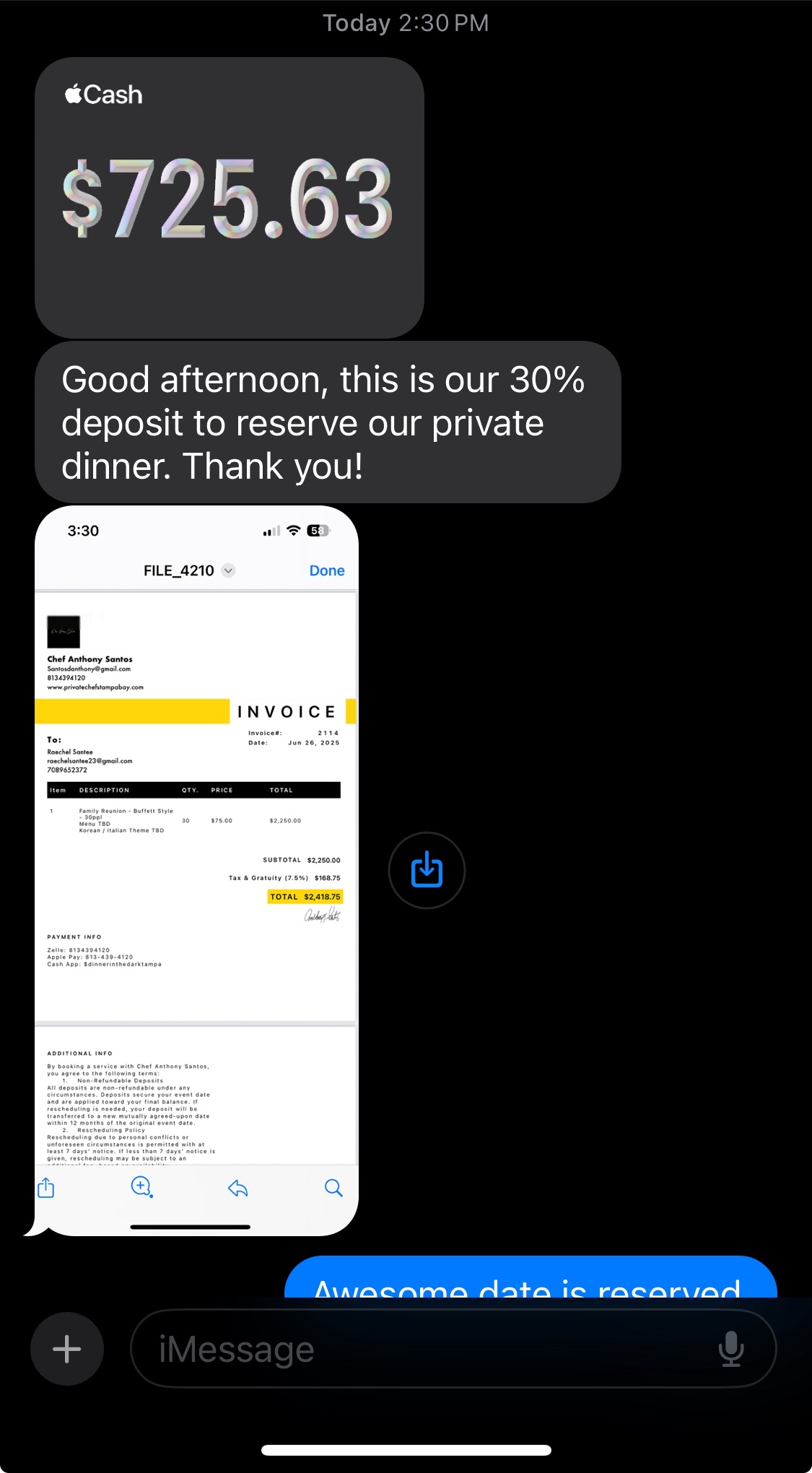Open the Apple Cash $725.63 payment bubble
The image size is (812, 1473).
click(229, 197)
